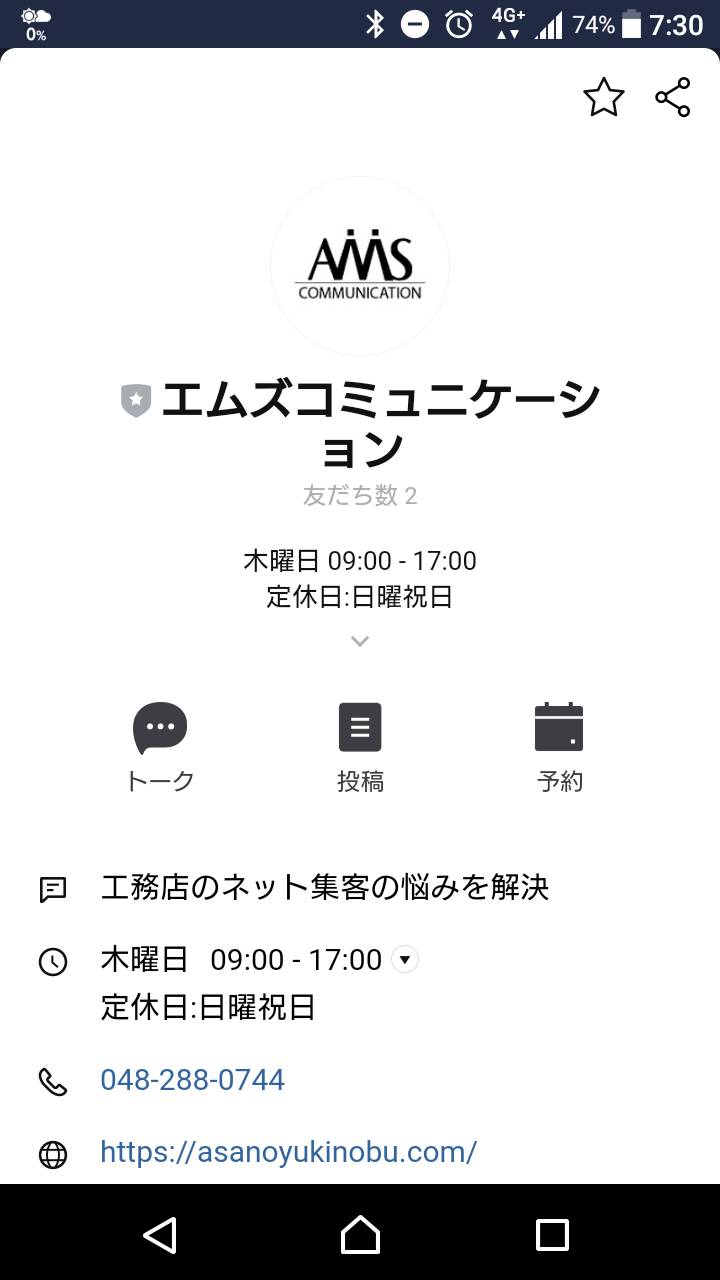720x1280 pixels.
Task: Expand business hours with the small chevron
Action: point(360,641)
